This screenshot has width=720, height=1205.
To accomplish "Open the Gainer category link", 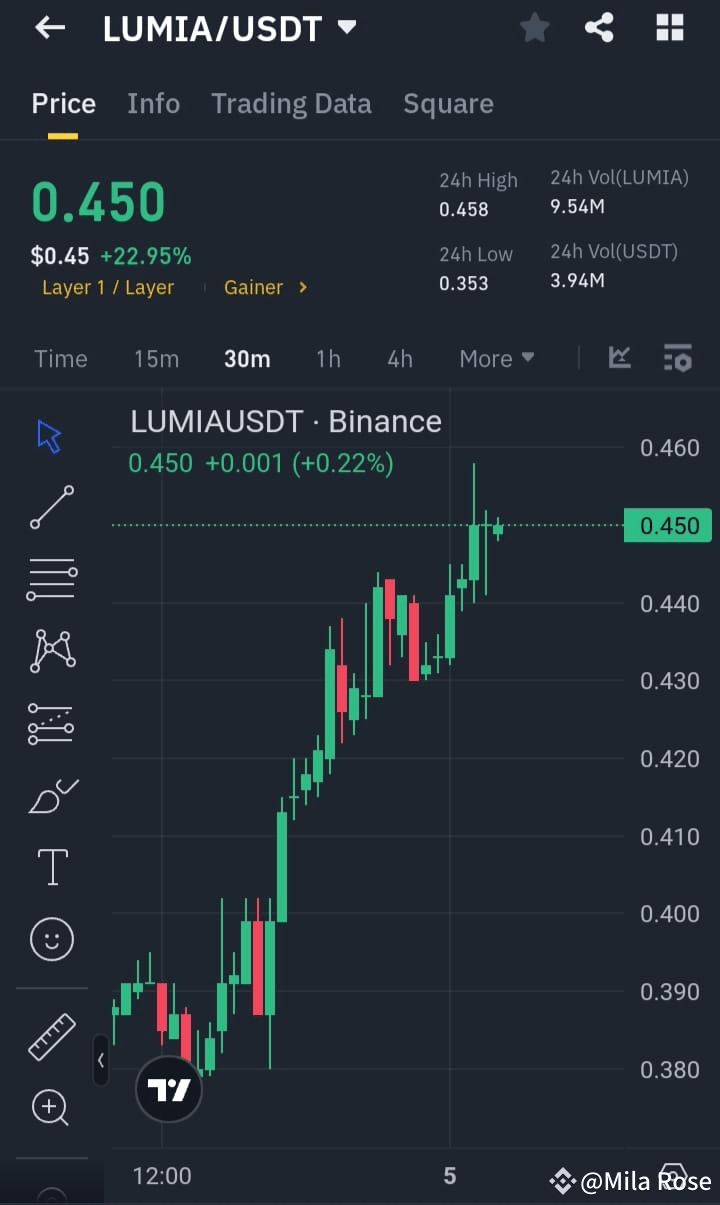I will 257,288.
